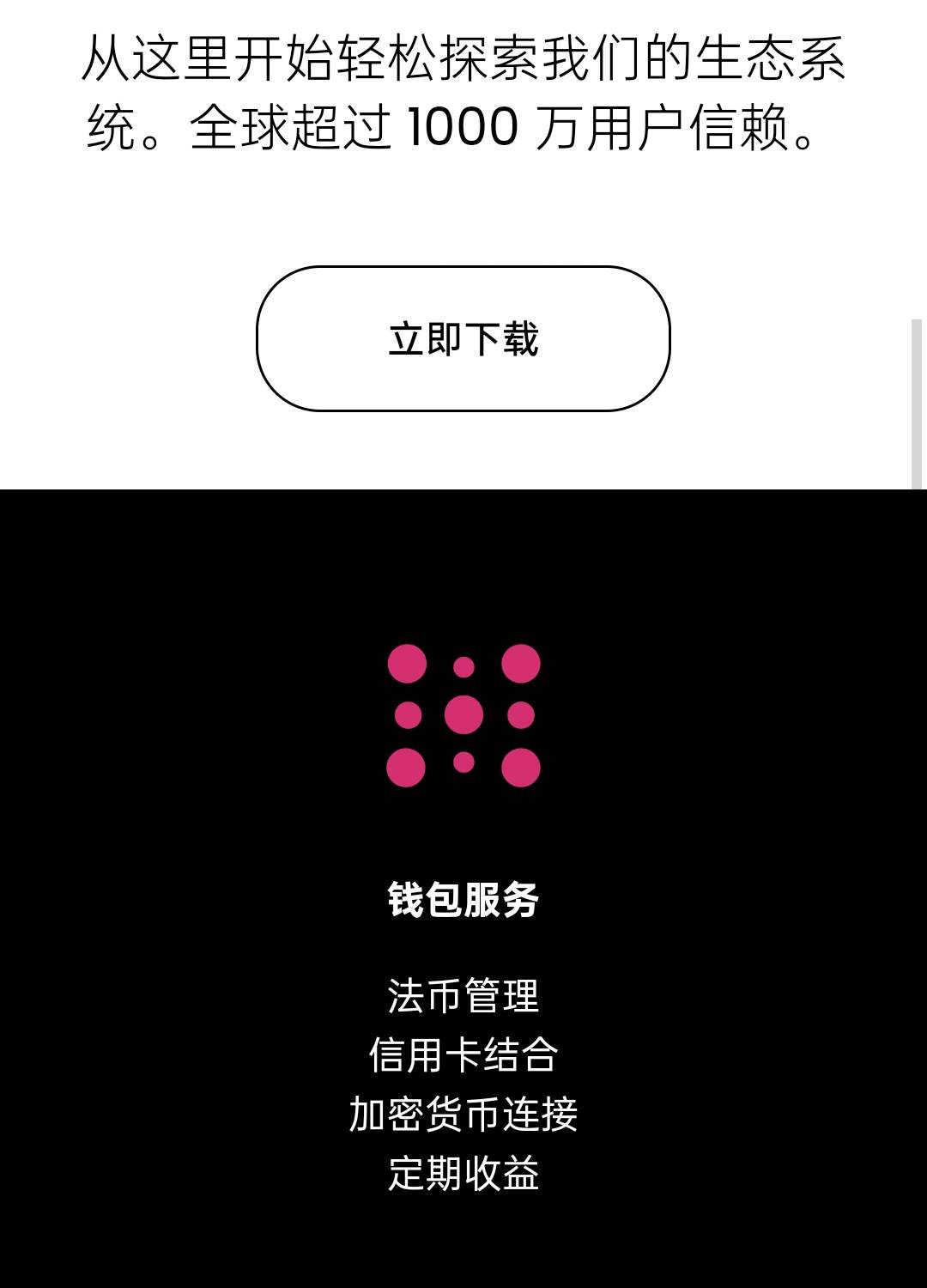The height and width of the screenshot is (1288, 927).
Task: Go to 信用卡结合 page
Action: (463, 1055)
